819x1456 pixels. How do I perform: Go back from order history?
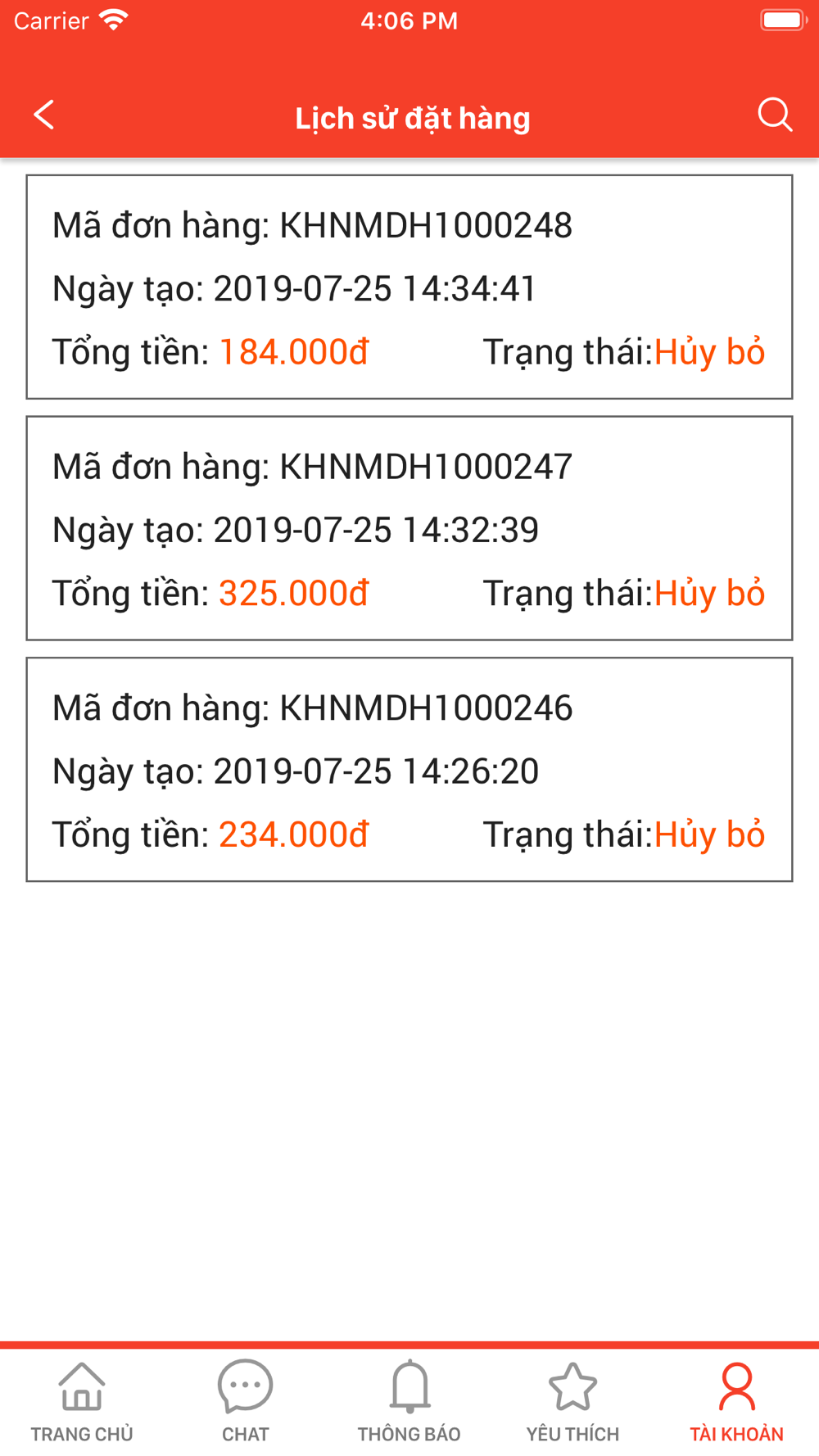tap(44, 115)
